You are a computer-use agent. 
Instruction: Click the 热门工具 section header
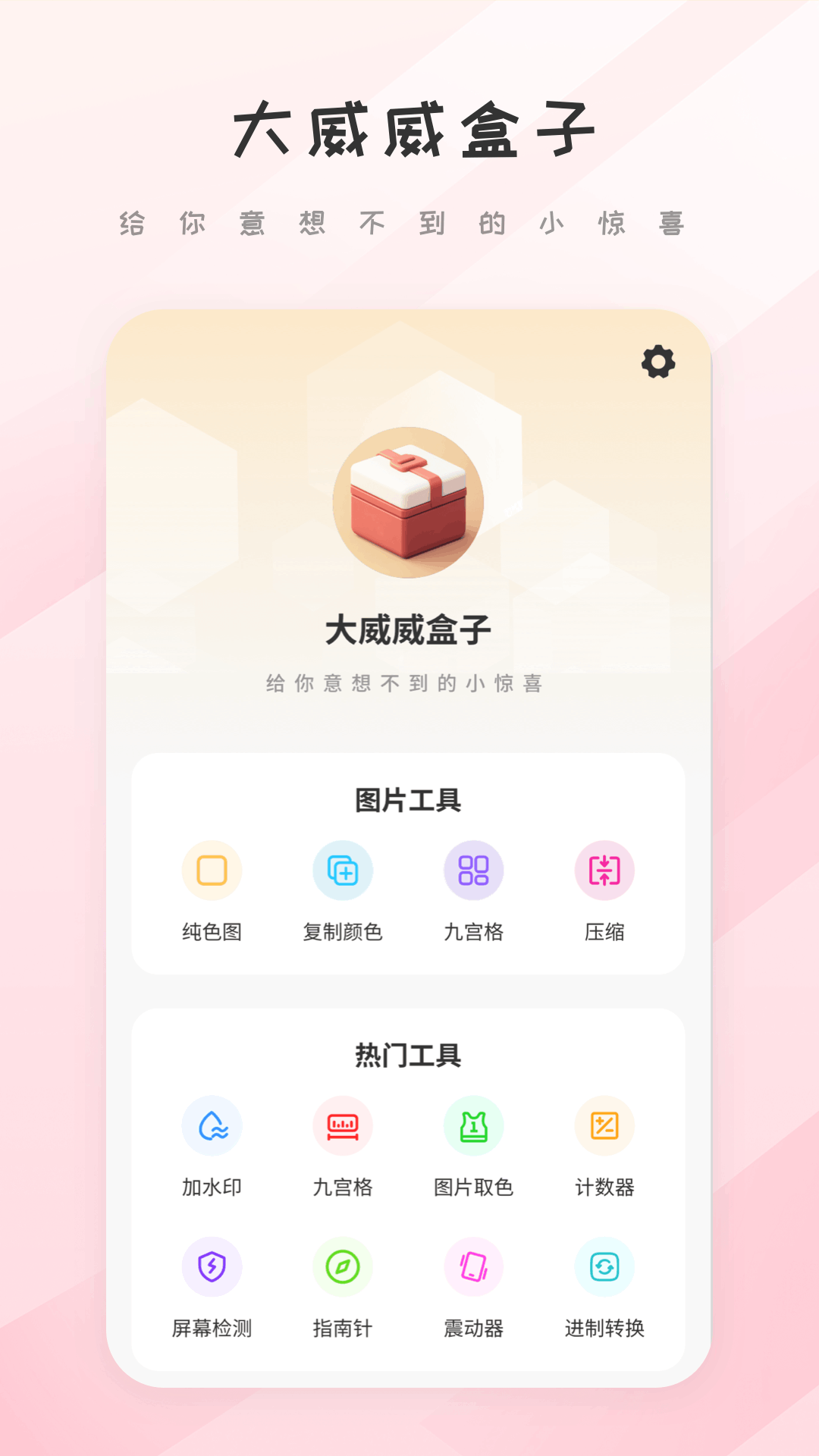409,1053
